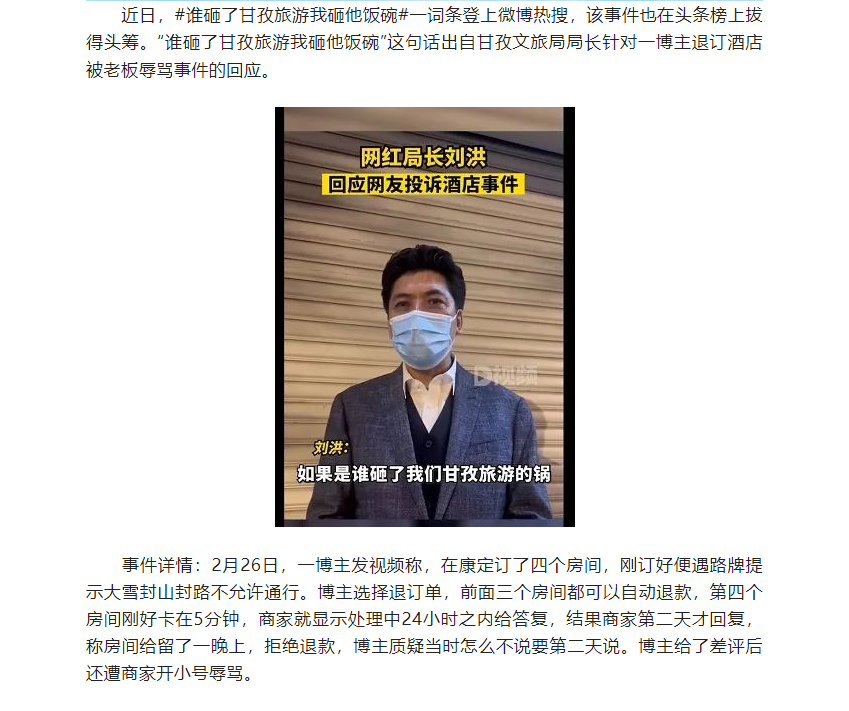
Task: Open the embedded image of 刘洪's response
Action: click(425, 317)
